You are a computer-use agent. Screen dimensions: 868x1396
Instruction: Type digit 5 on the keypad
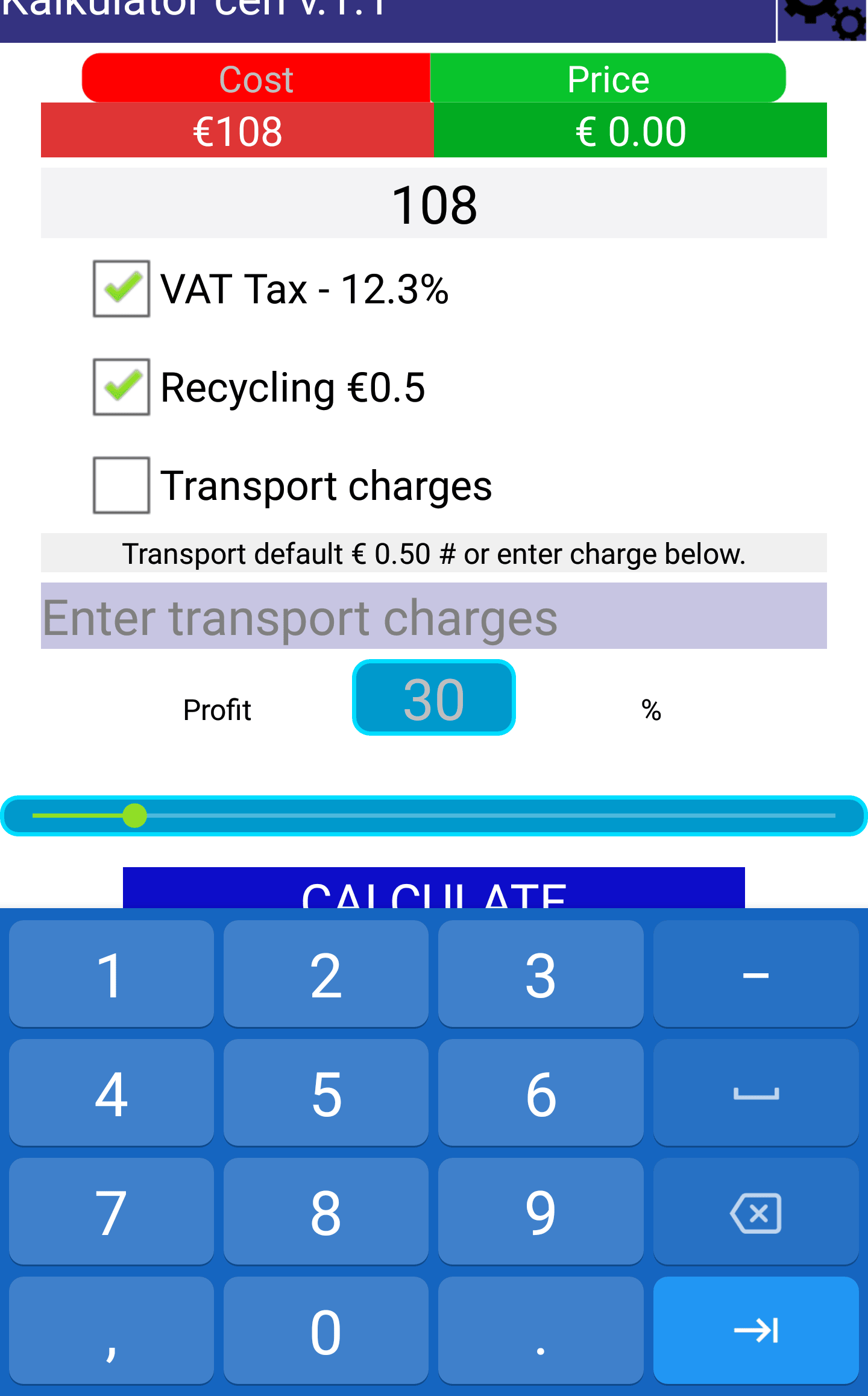point(326,1093)
